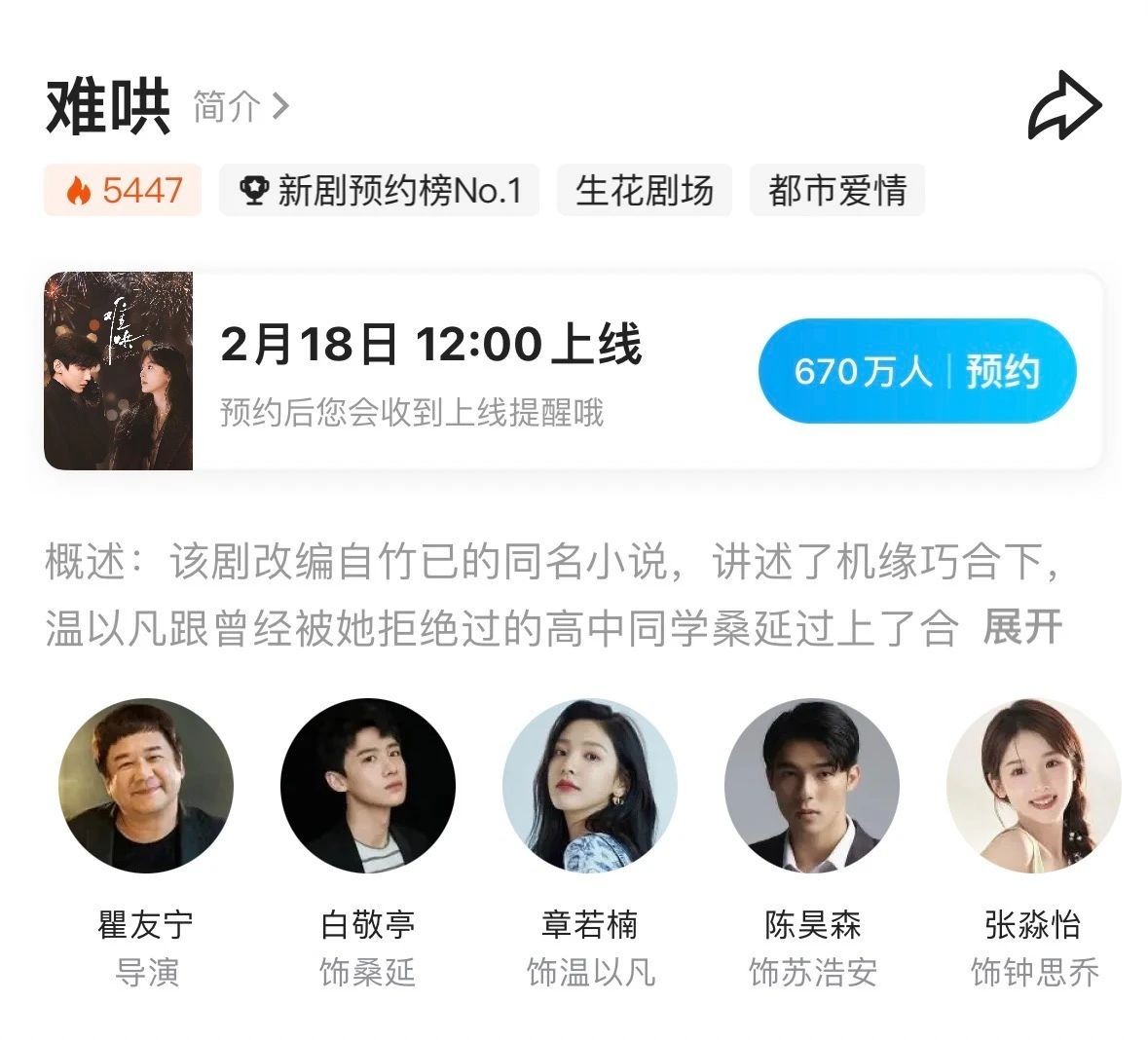This screenshot has width=1148, height=1040.
Task: View actor 白敬亭's profile
Action: click(368, 785)
